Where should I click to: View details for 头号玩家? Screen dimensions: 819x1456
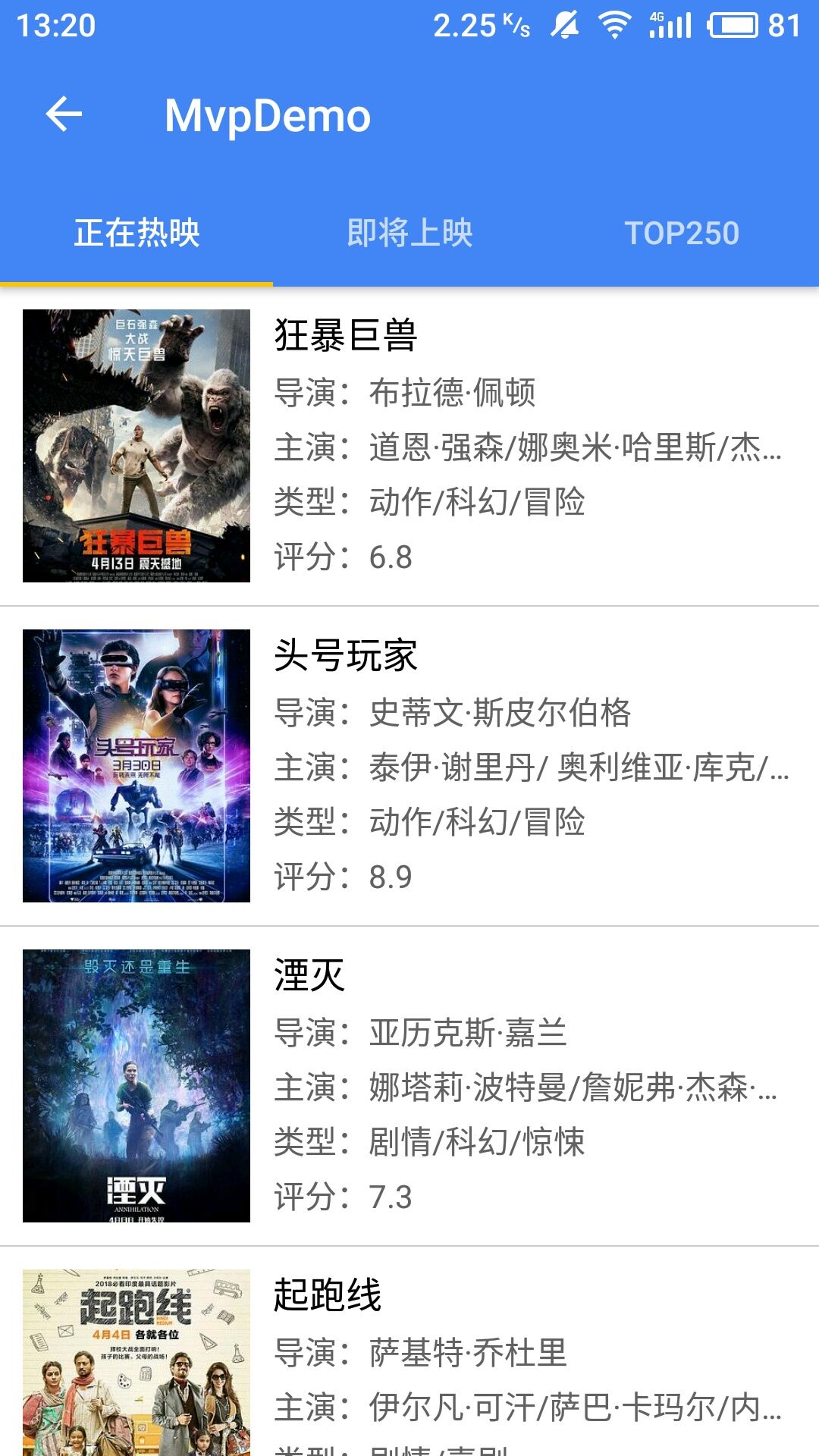point(409,766)
